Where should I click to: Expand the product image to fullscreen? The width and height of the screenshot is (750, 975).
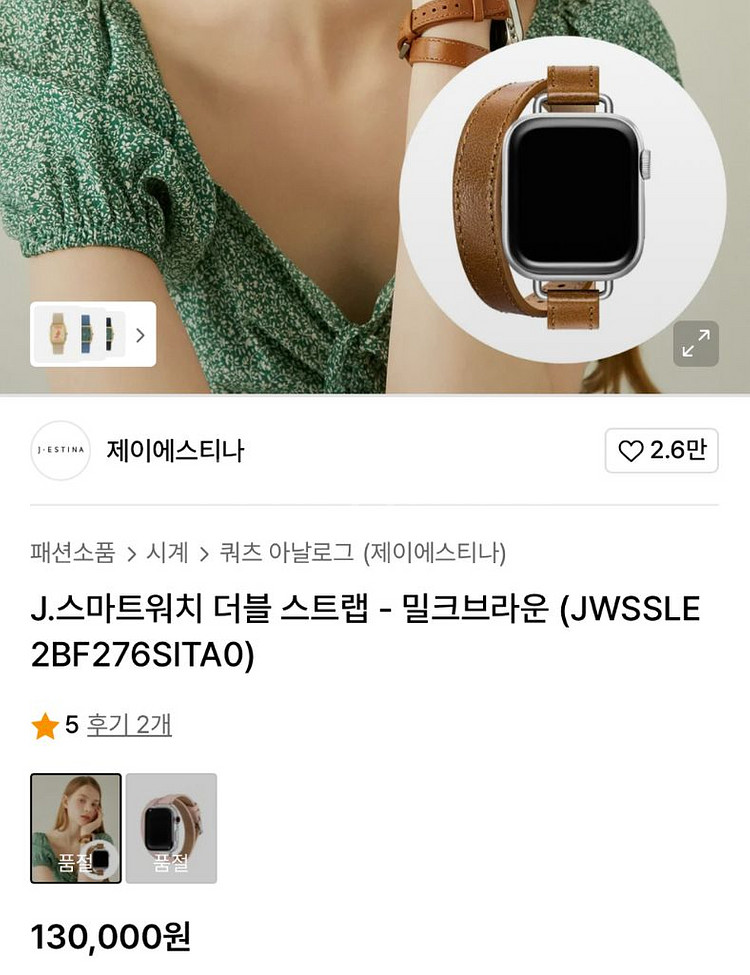tap(695, 344)
